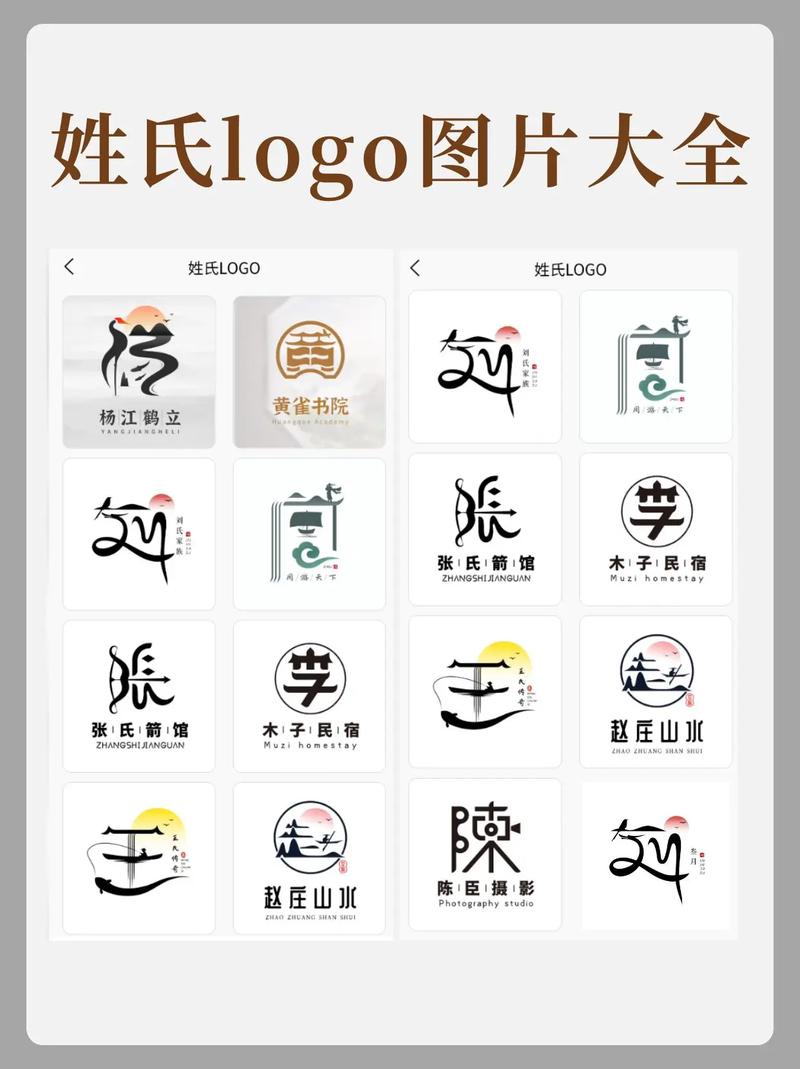Open the 刘 logo at the bottom right corner
This screenshot has height=1069, width=800.
pyautogui.click(x=656, y=853)
